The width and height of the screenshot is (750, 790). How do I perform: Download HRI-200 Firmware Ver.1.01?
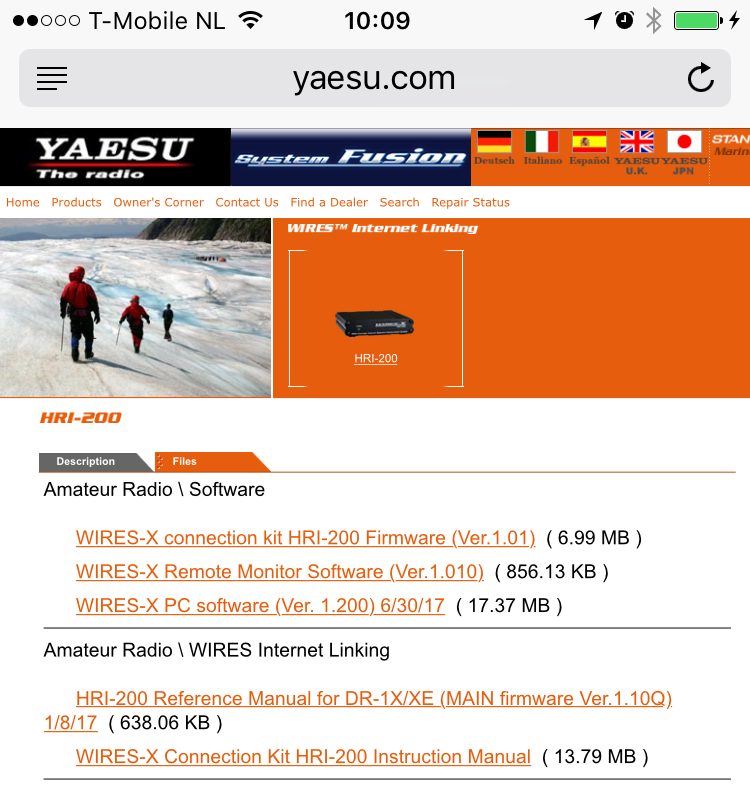305,538
